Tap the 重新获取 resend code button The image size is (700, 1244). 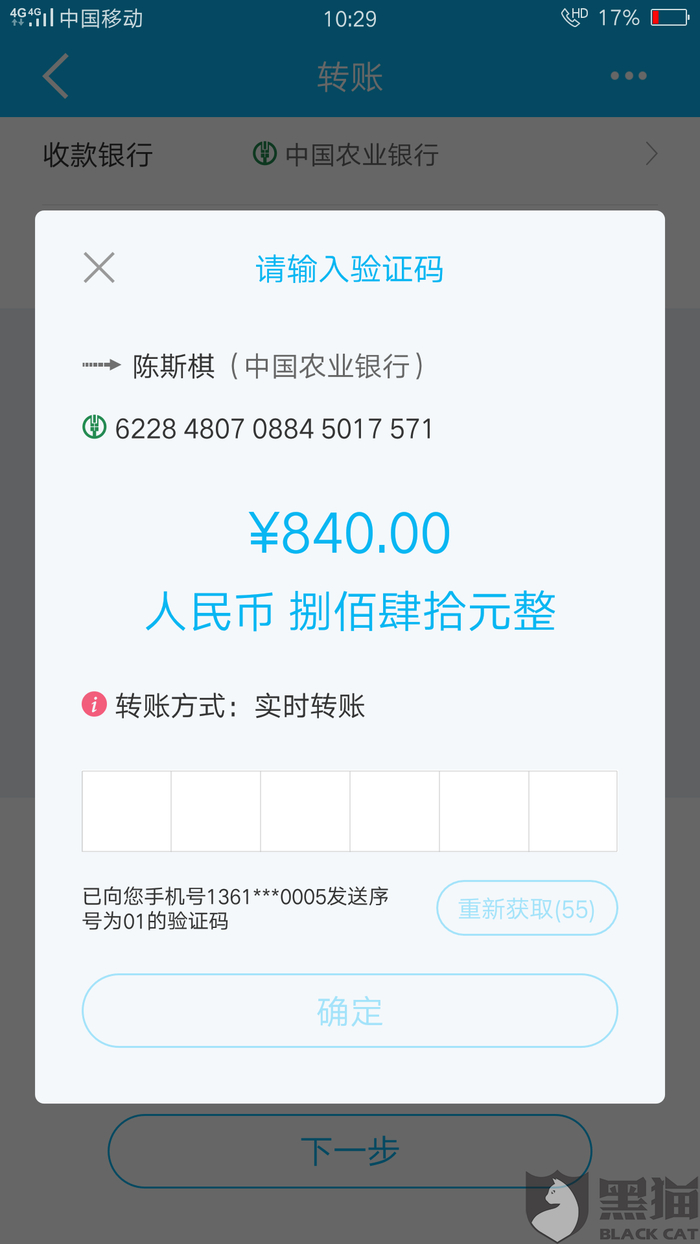tap(527, 908)
